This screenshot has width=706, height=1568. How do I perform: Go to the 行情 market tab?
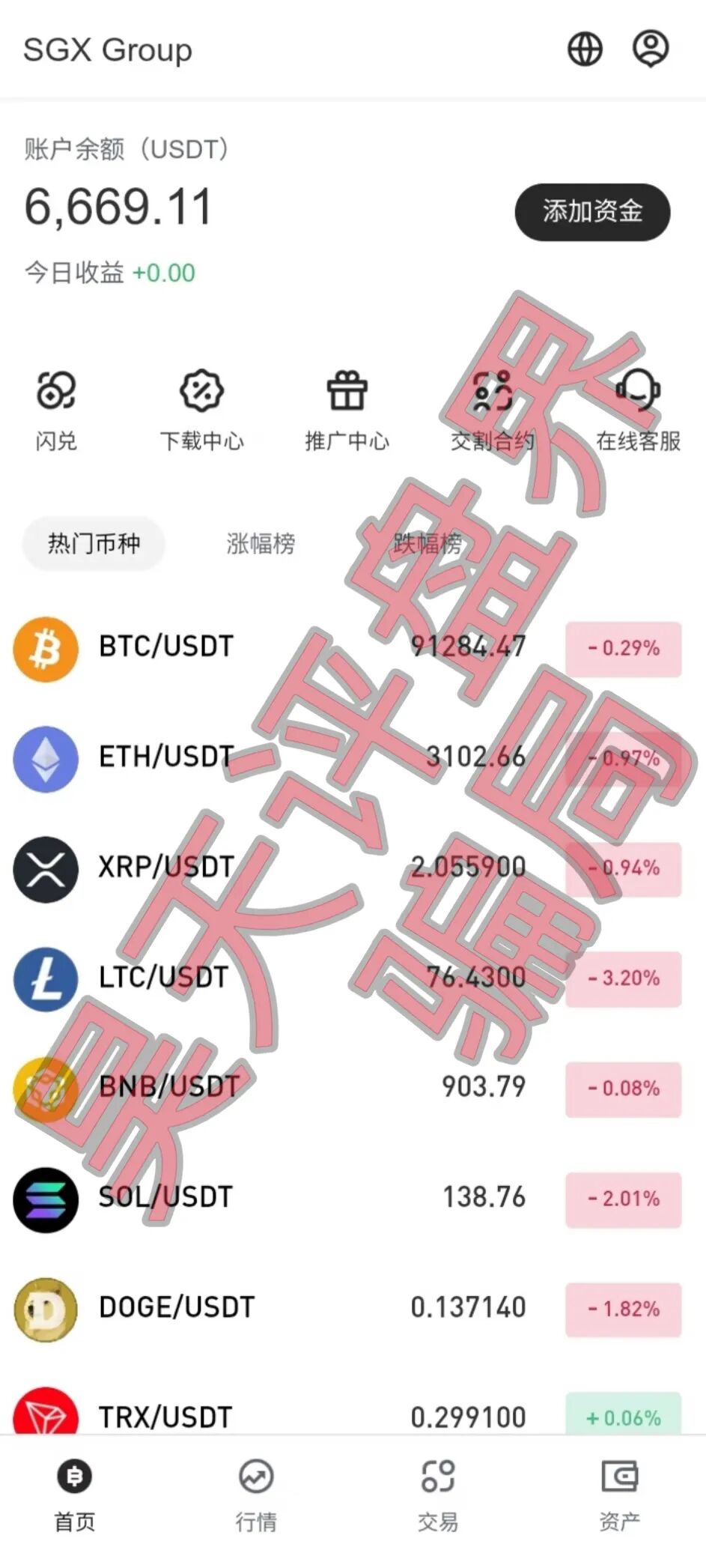[256, 1491]
